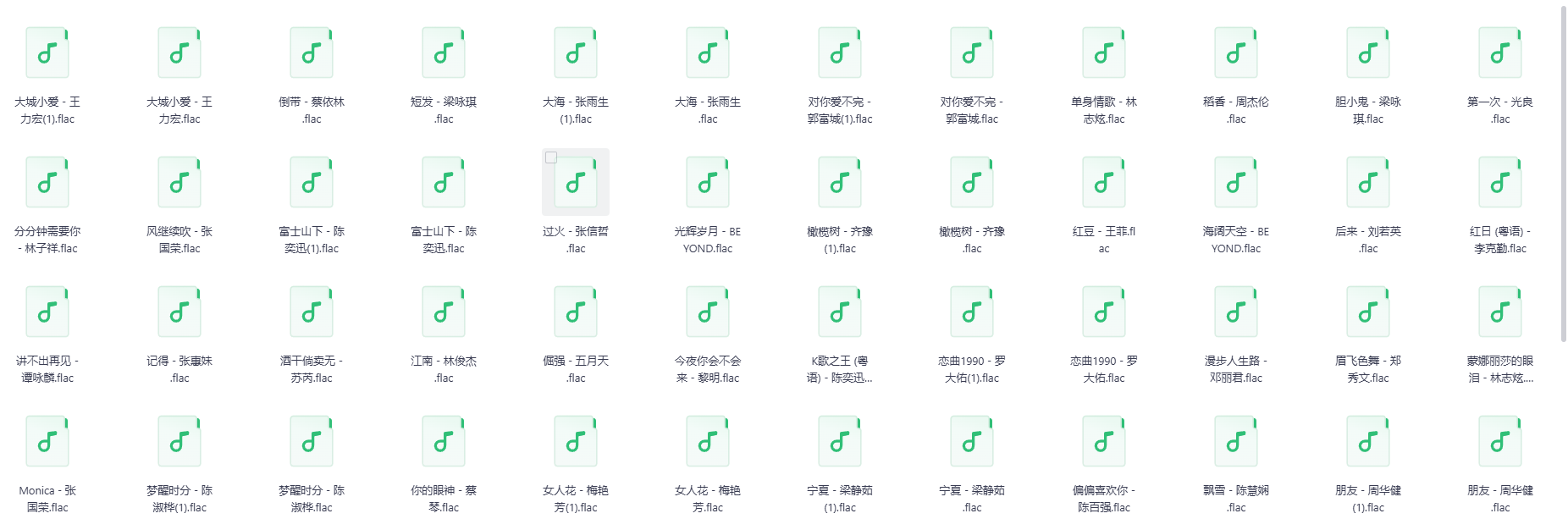Screen dimensions: 1568x530
Task: Open 漫步人生路 - 邓丽君.flac
Action: (x=1236, y=312)
